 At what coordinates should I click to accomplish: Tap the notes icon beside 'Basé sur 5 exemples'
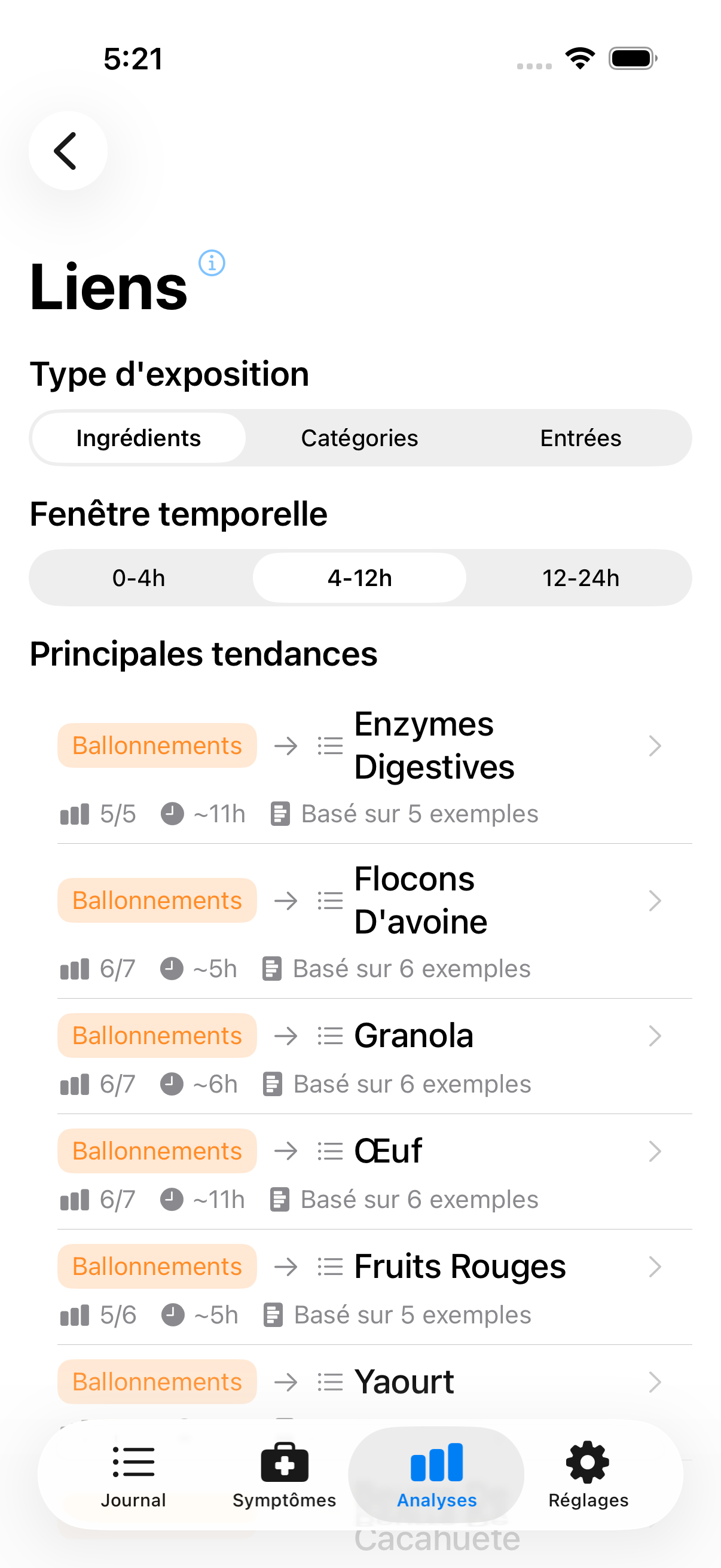(x=279, y=813)
